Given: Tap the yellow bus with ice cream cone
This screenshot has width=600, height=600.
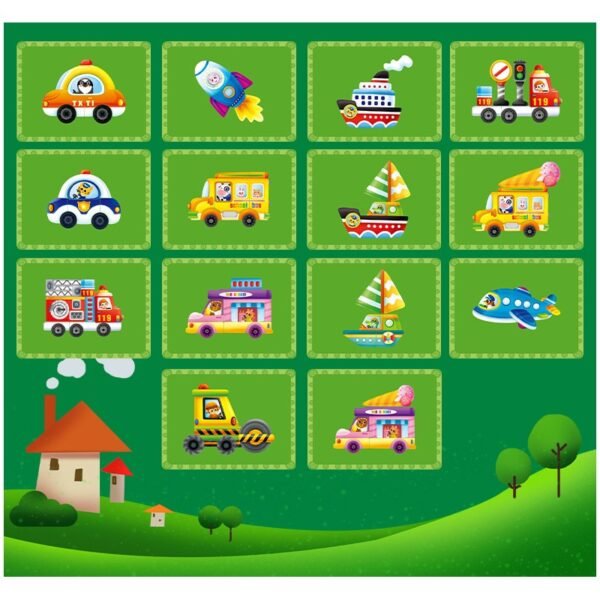Looking at the screenshot, I should pyautogui.click(x=516, y=200).
